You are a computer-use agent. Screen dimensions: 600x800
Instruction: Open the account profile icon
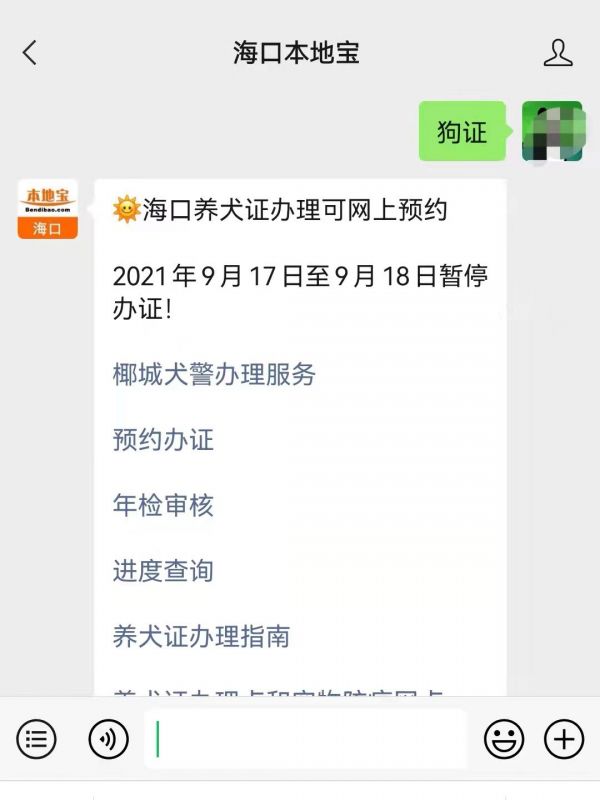[x=558, y=53]
